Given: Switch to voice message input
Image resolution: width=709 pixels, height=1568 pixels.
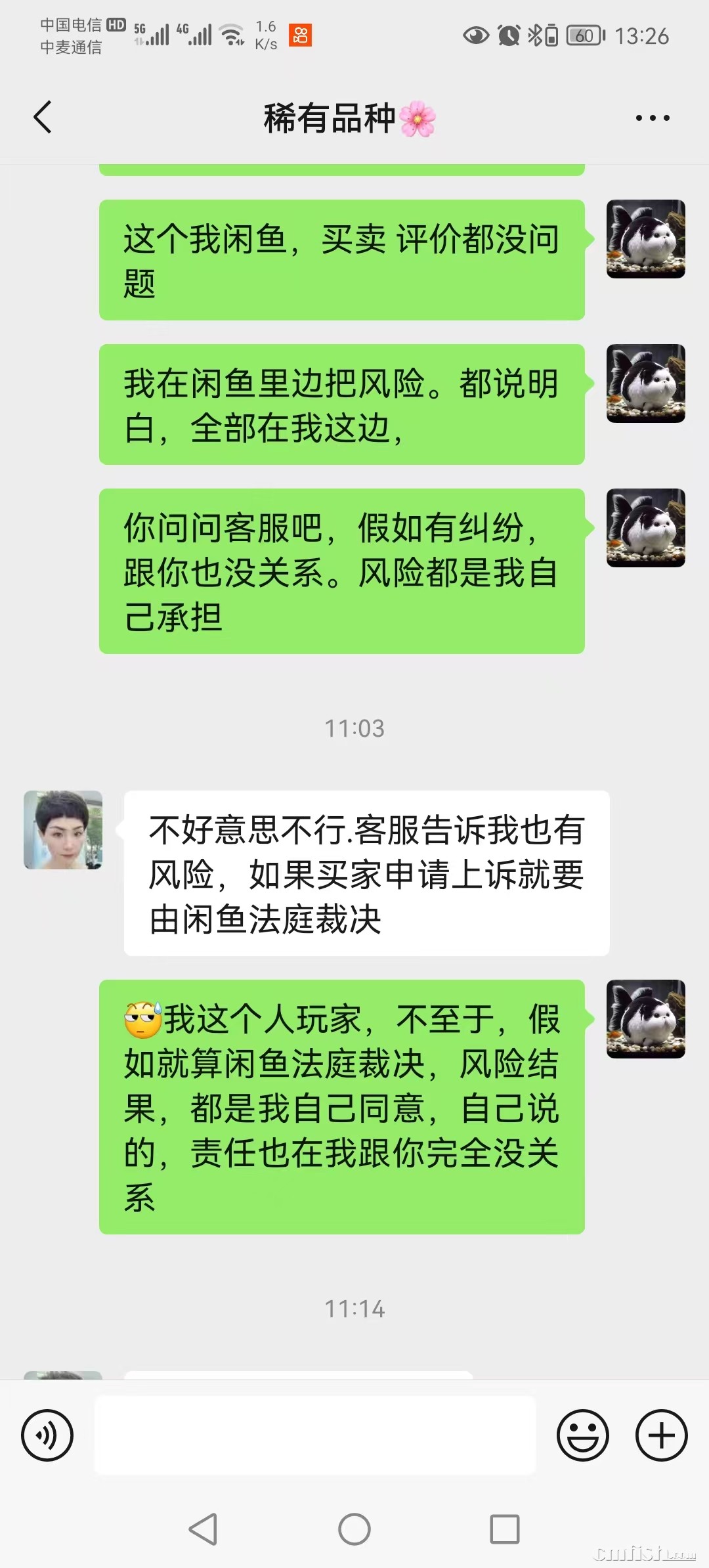Looking at the screenshot, I should (x=47, y=1435).
